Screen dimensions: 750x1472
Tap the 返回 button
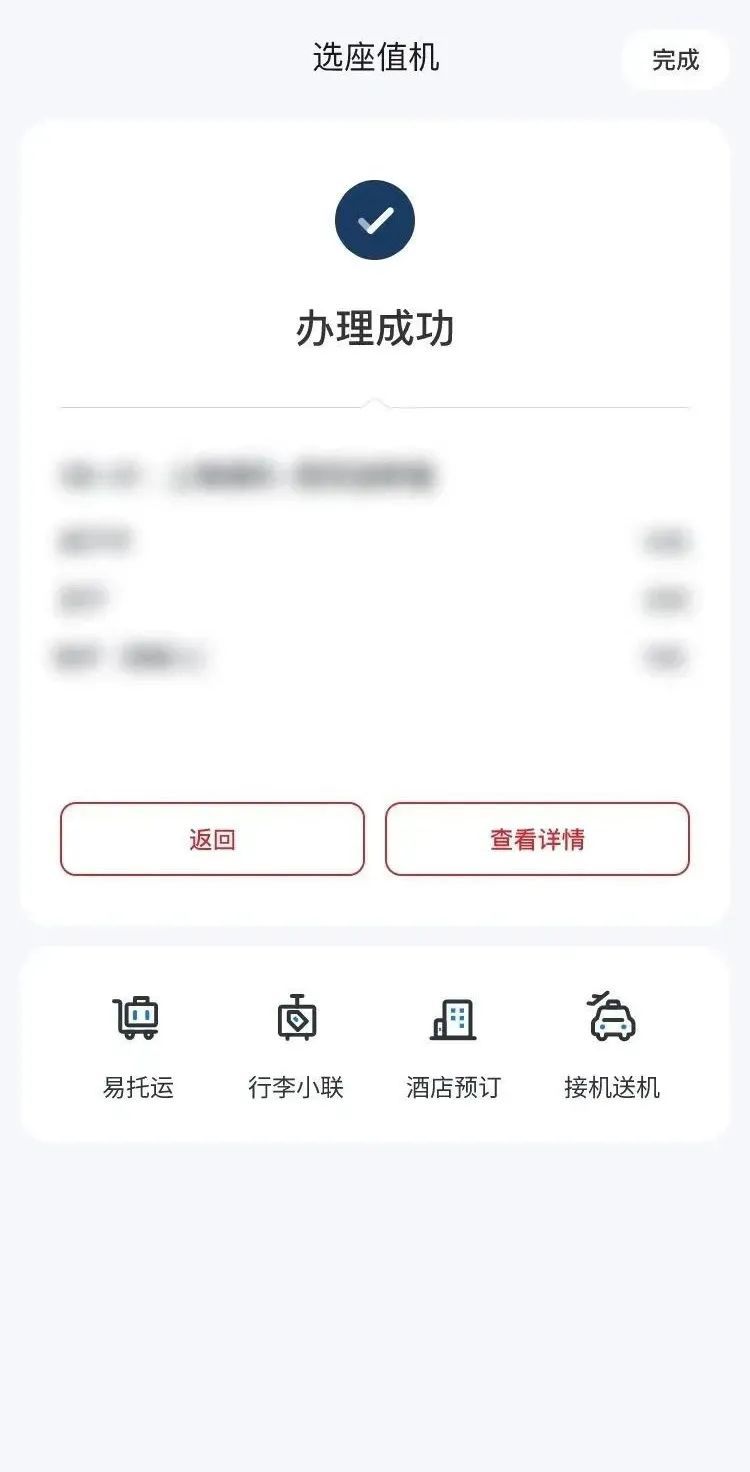point(212,839)
